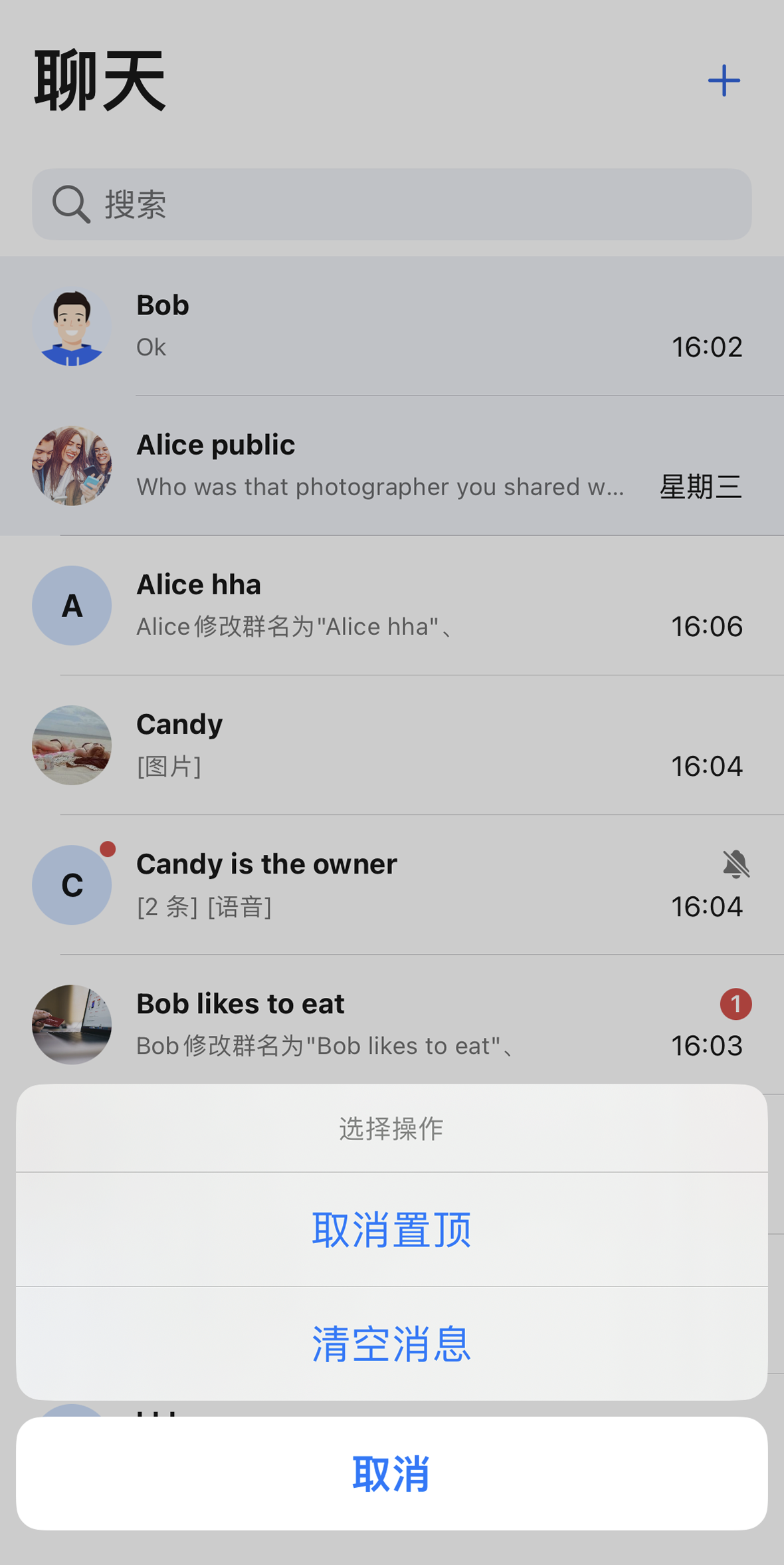Viewport: 784px width, 1565px height.
Task: Choose 清空消息 to clear messages
Action: point(392,1344)
